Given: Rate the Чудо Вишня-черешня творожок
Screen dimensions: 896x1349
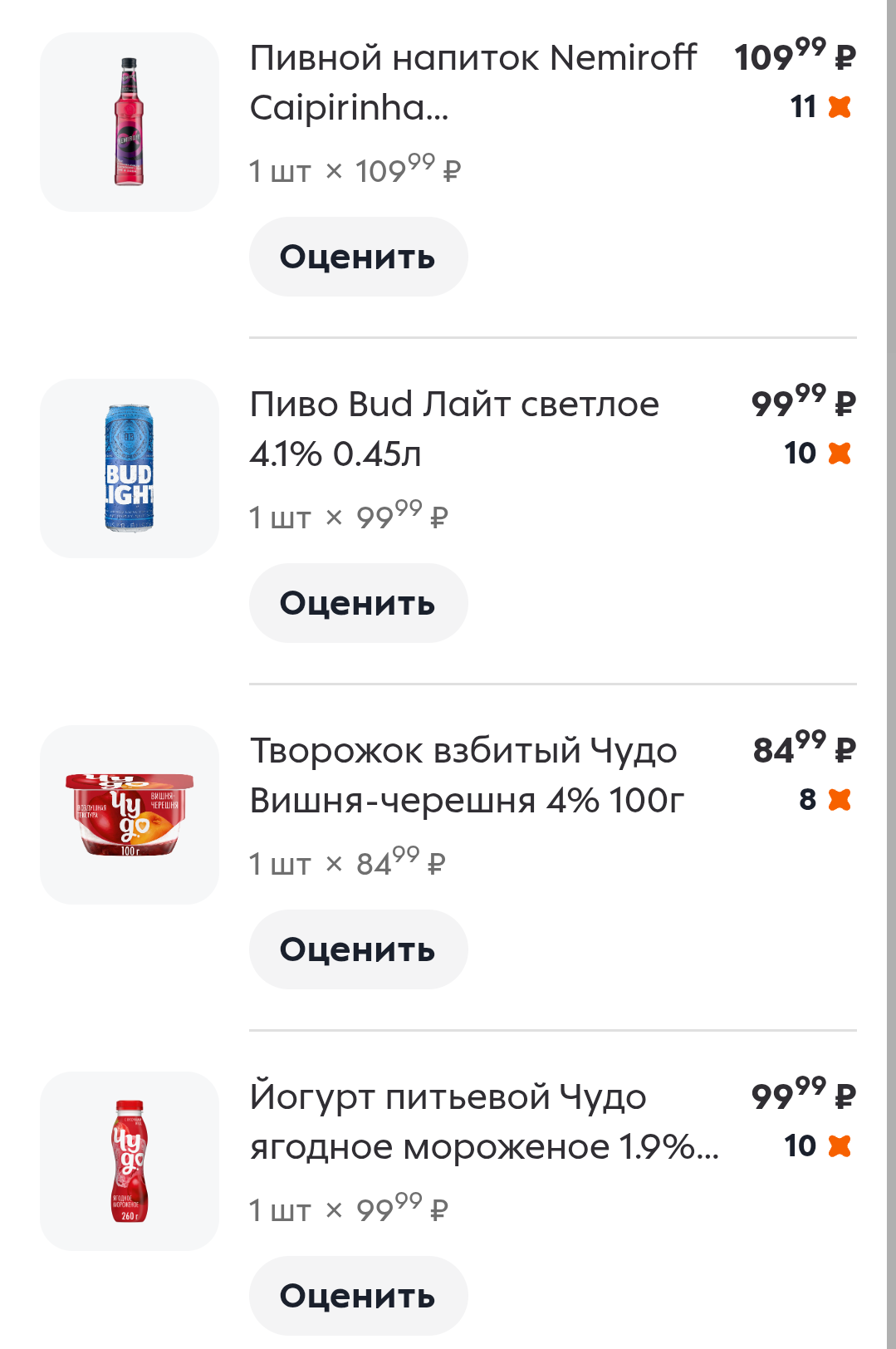Looking at the screenshot, I should click(x=358, y=949).
